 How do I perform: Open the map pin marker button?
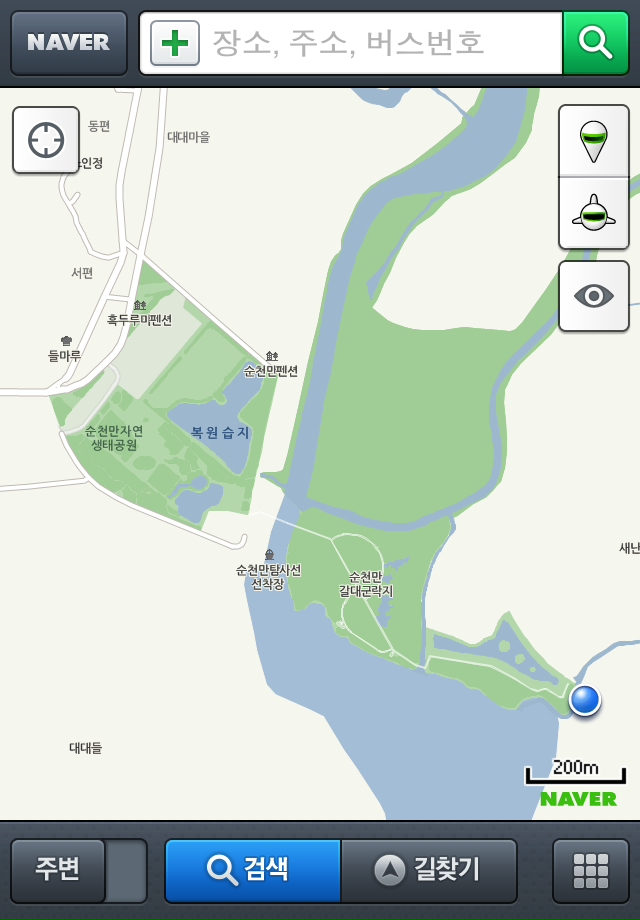click(x=594, y=141)
